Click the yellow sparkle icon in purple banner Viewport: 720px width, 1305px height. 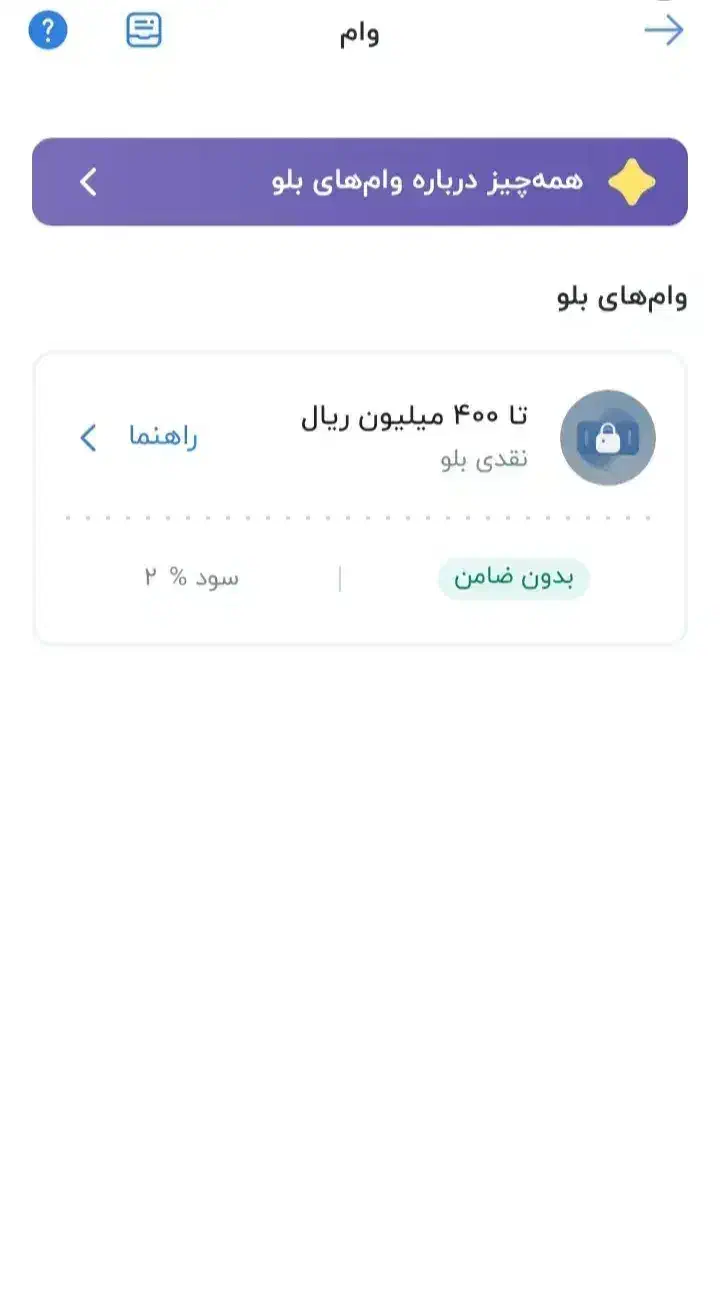point(632,181)
